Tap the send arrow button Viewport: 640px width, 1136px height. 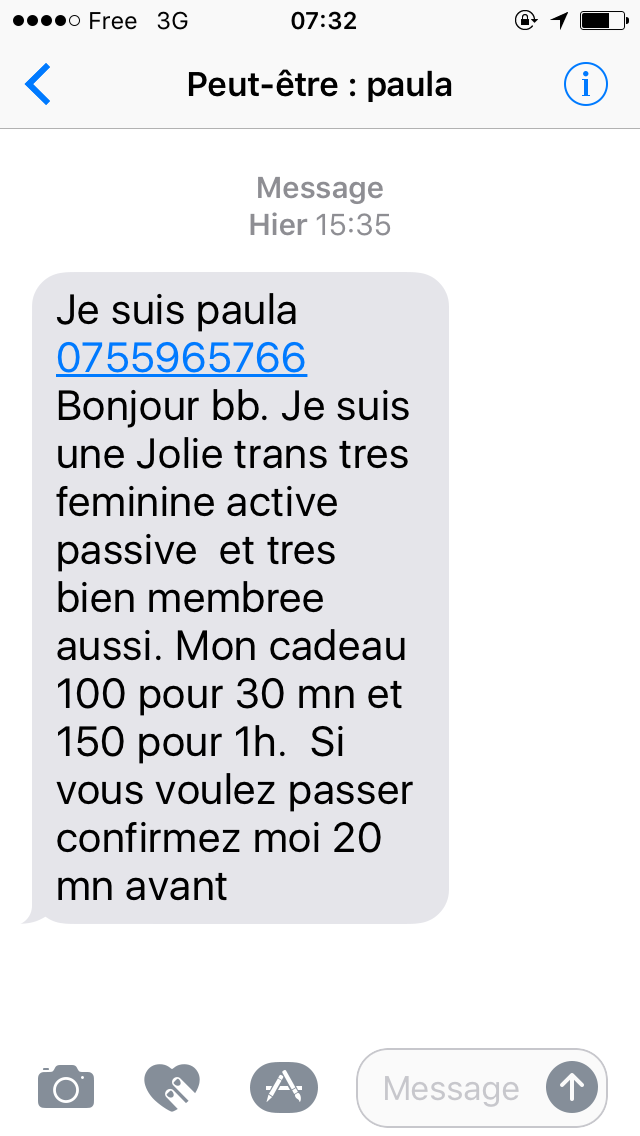tap(572, 1087)
